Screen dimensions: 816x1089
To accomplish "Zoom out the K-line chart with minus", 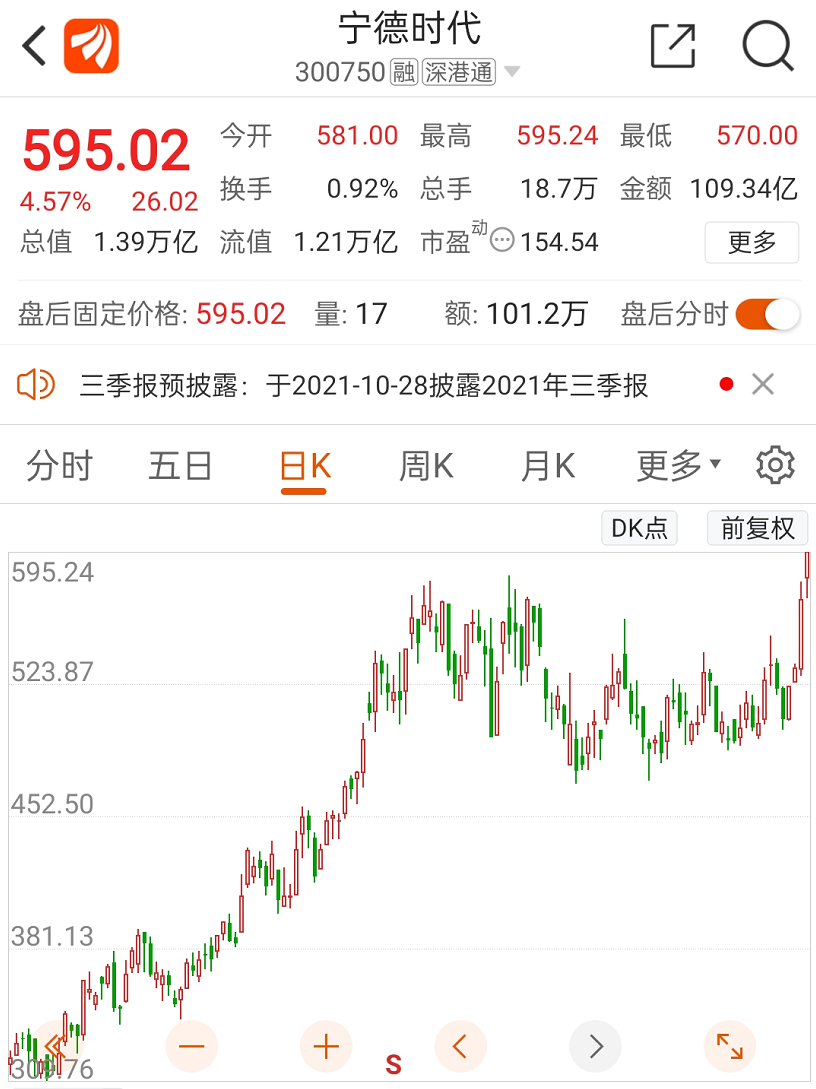I will click(x=191, y=1047).
